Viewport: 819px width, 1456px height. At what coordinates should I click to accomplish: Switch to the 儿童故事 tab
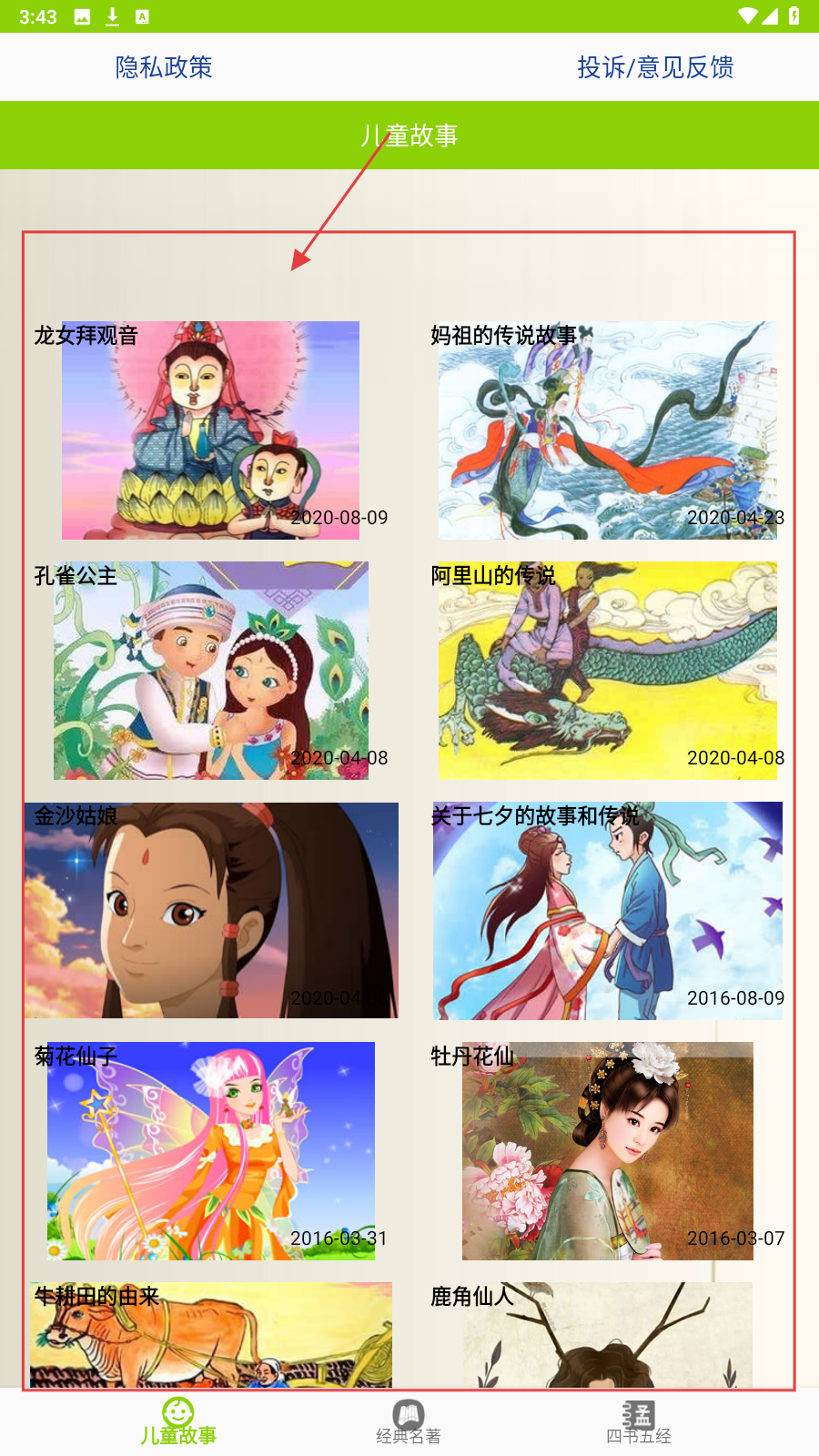[x=178, y=1422]
